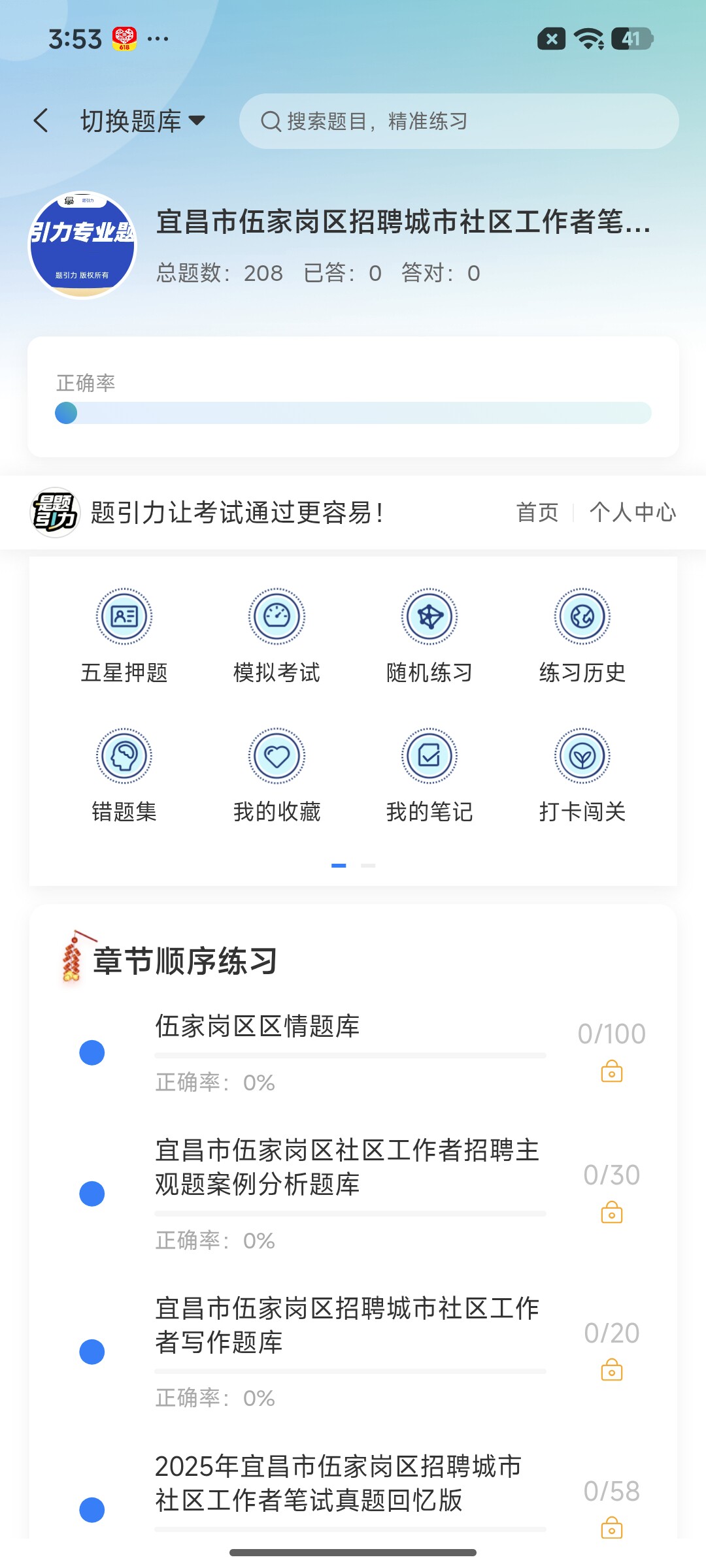
Task: Tap the 搜索题目 search box
Action: (x=459, y=121)
